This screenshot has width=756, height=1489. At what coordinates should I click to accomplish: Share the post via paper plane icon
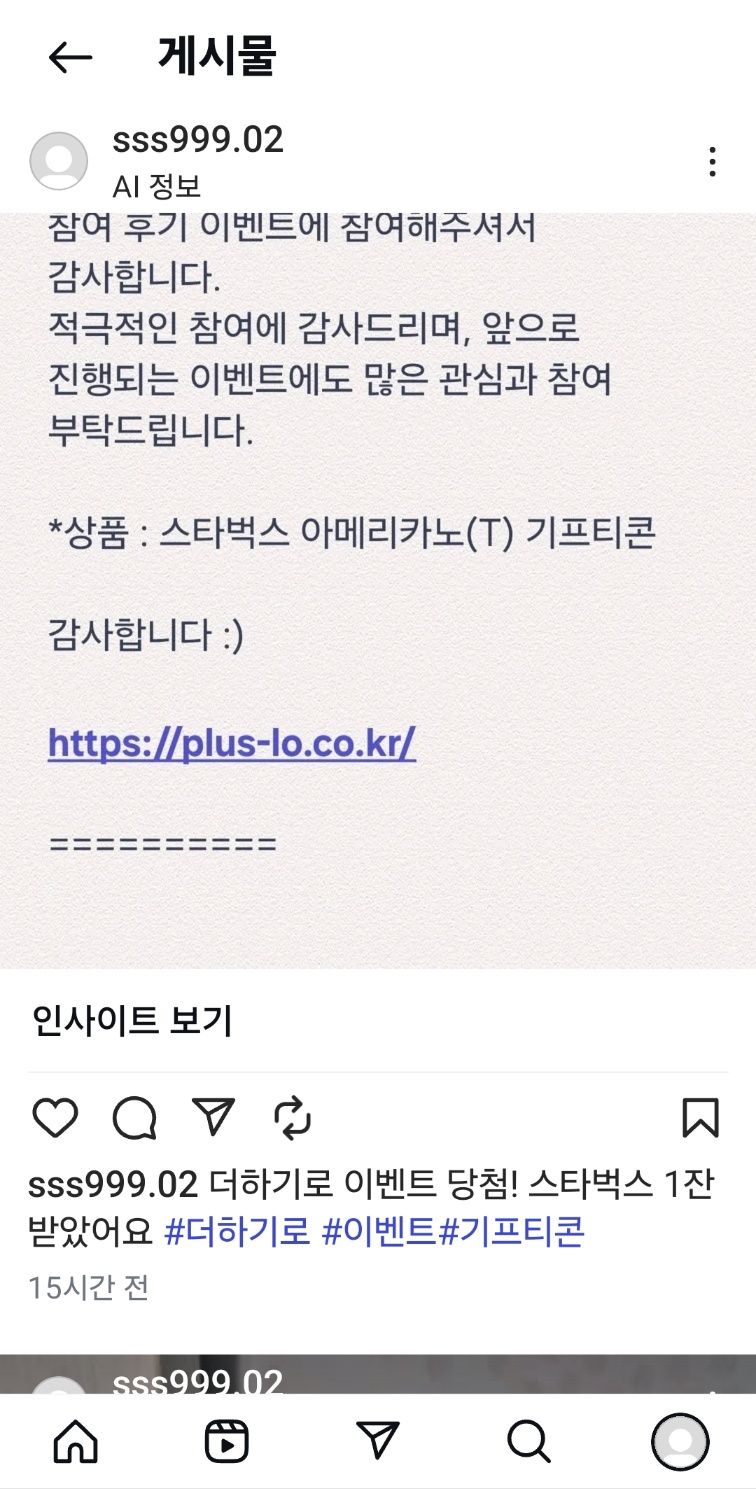213,1117
